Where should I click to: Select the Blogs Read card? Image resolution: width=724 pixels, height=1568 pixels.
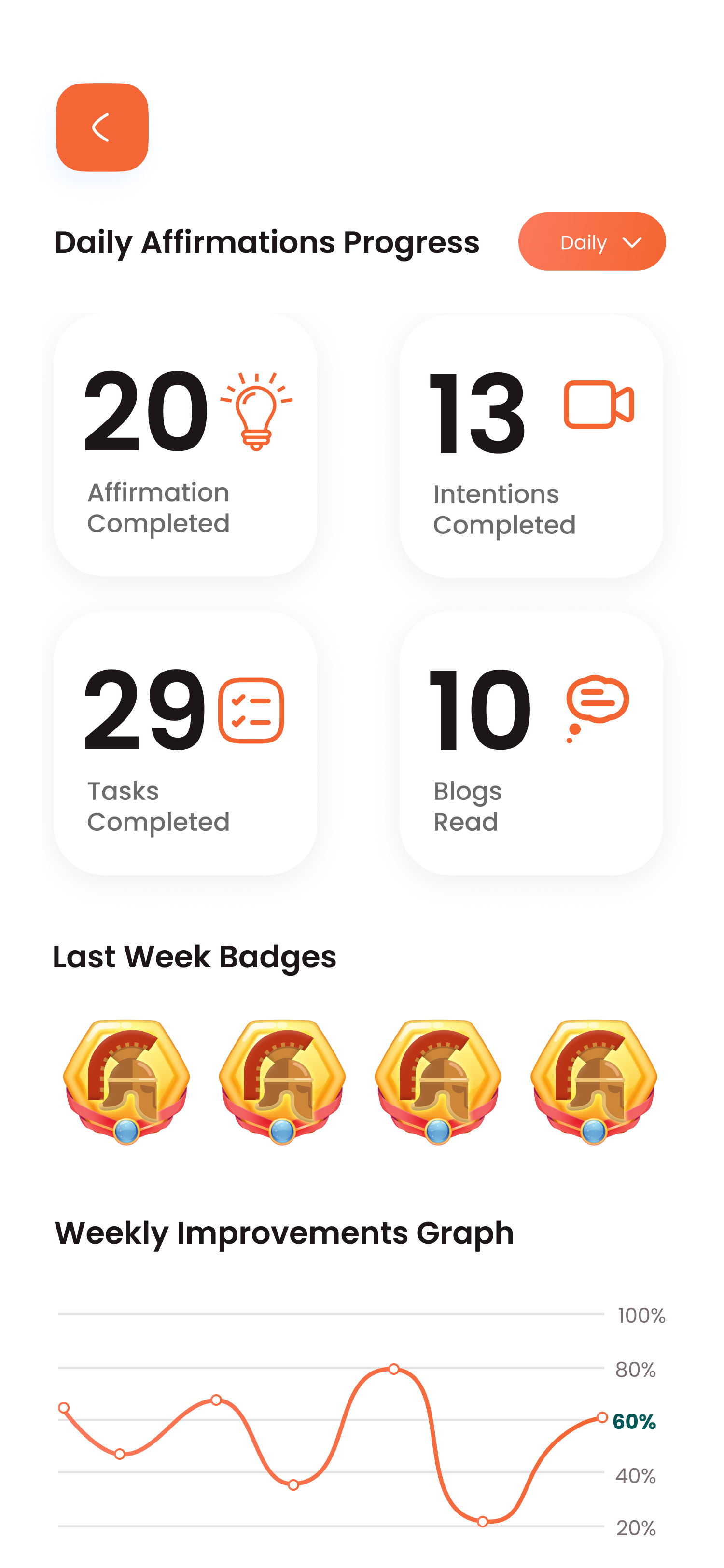pyautogui.click(x=530, y=743)
